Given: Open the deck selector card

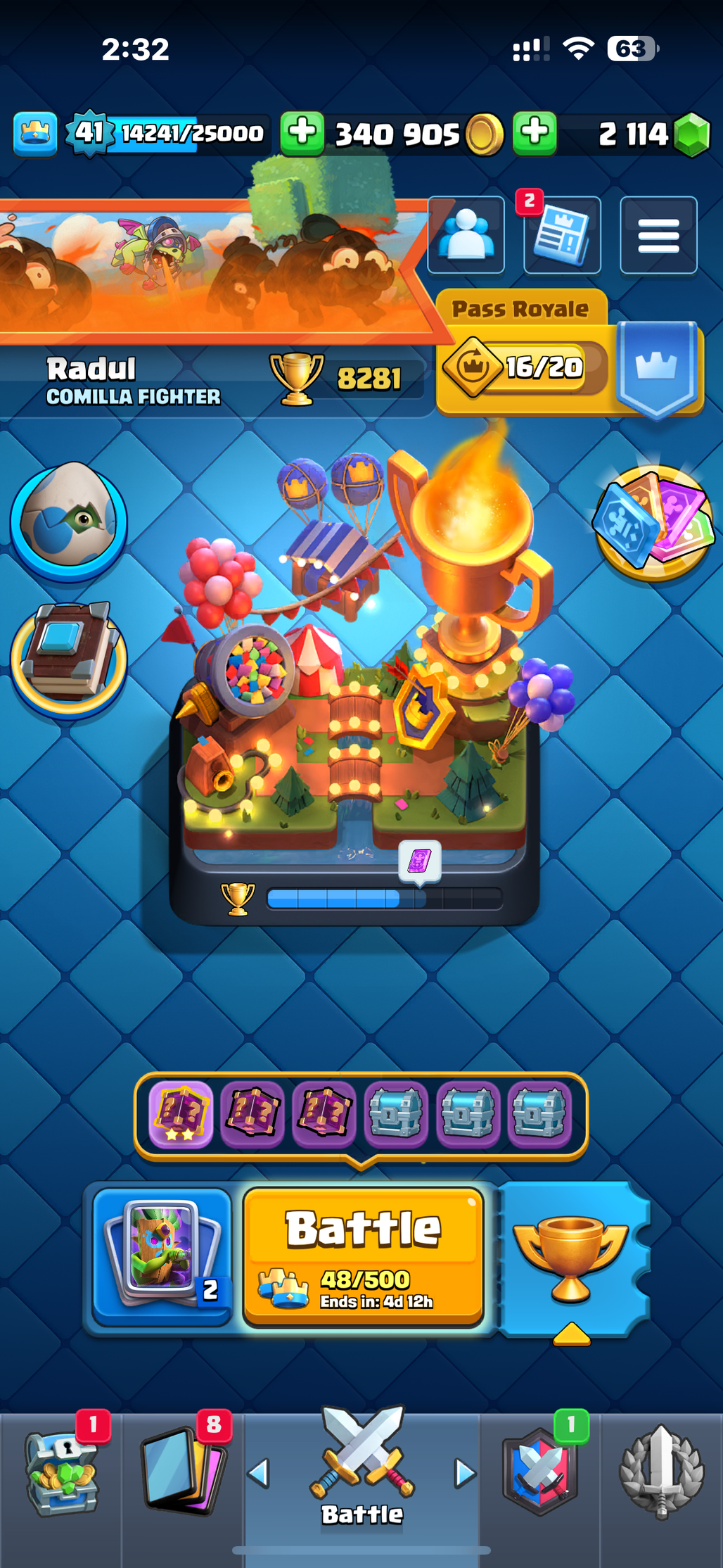Looking at the screenshot, I should coord(162,1256).
